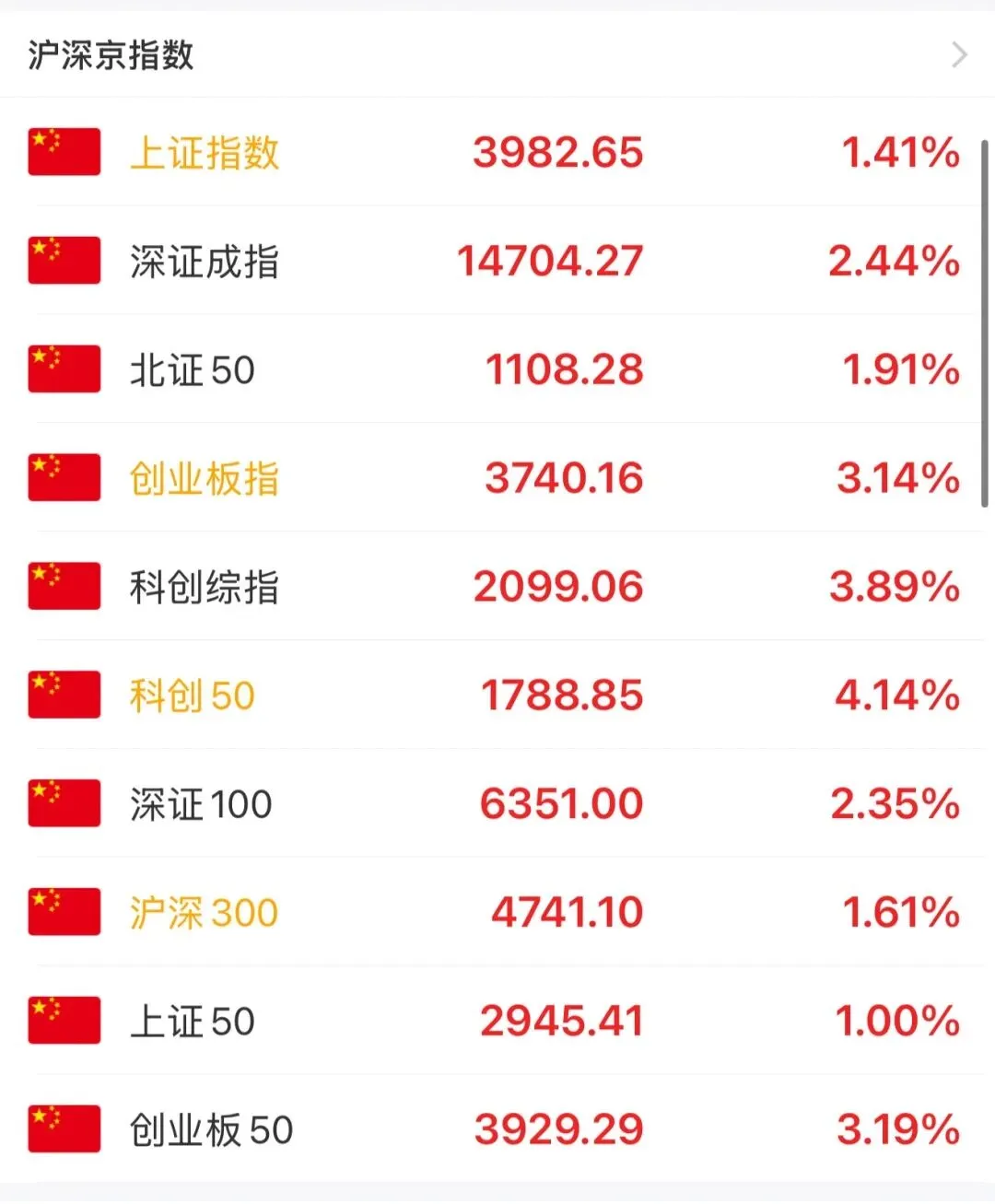Select the 上证50 index row
Screen dimensions: 995x1204
pos(497,1022)
